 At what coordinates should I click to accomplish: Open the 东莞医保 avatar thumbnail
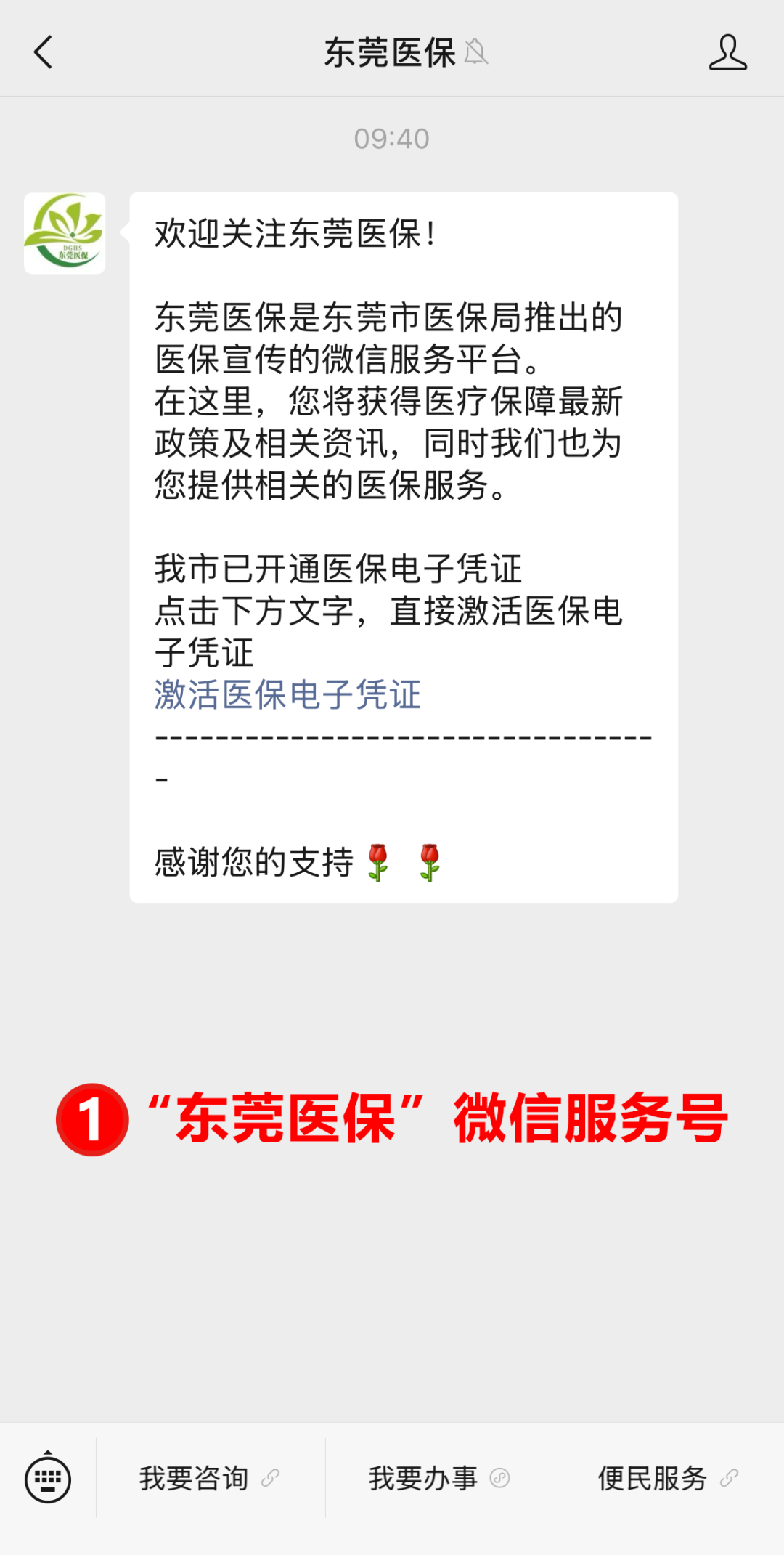pos(64,234)
